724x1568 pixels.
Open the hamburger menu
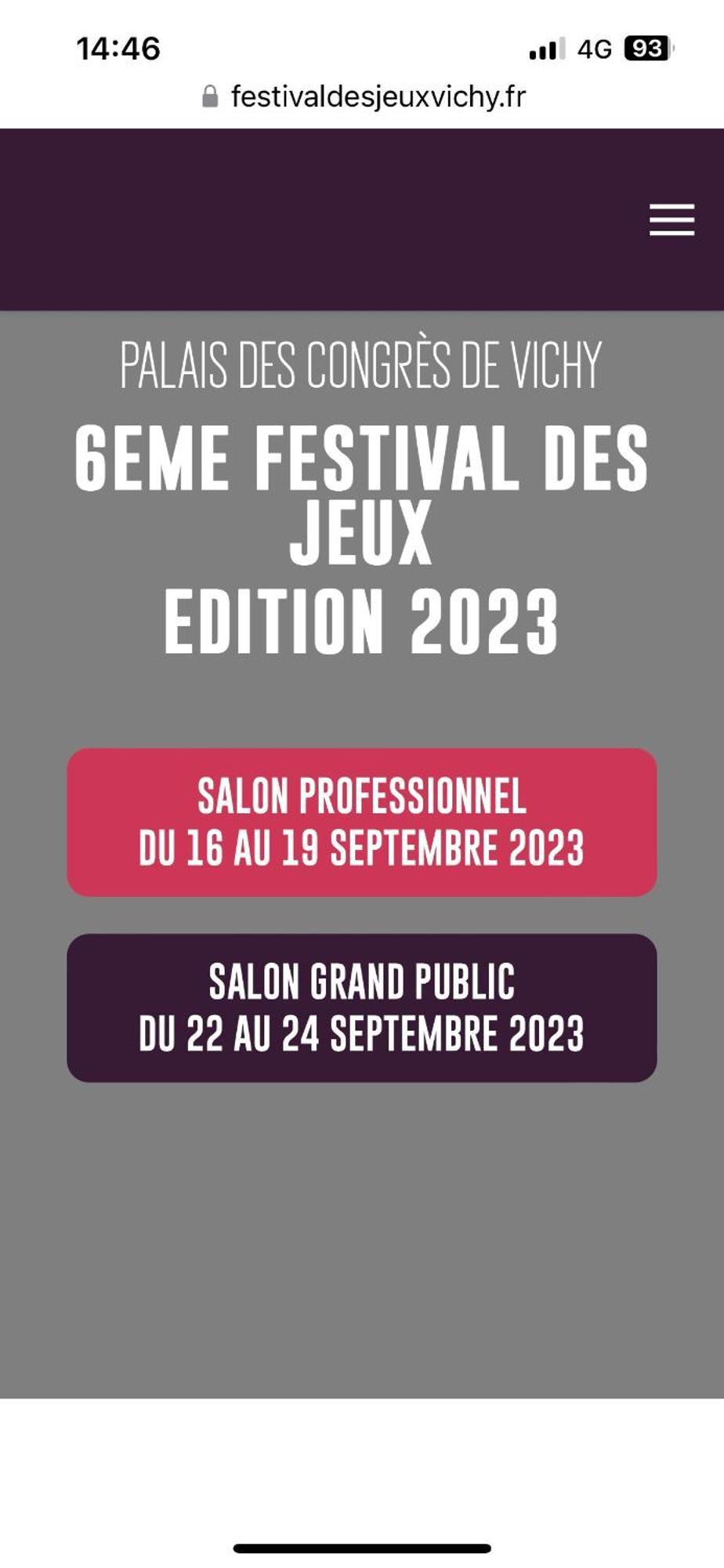tap(672, 220)
